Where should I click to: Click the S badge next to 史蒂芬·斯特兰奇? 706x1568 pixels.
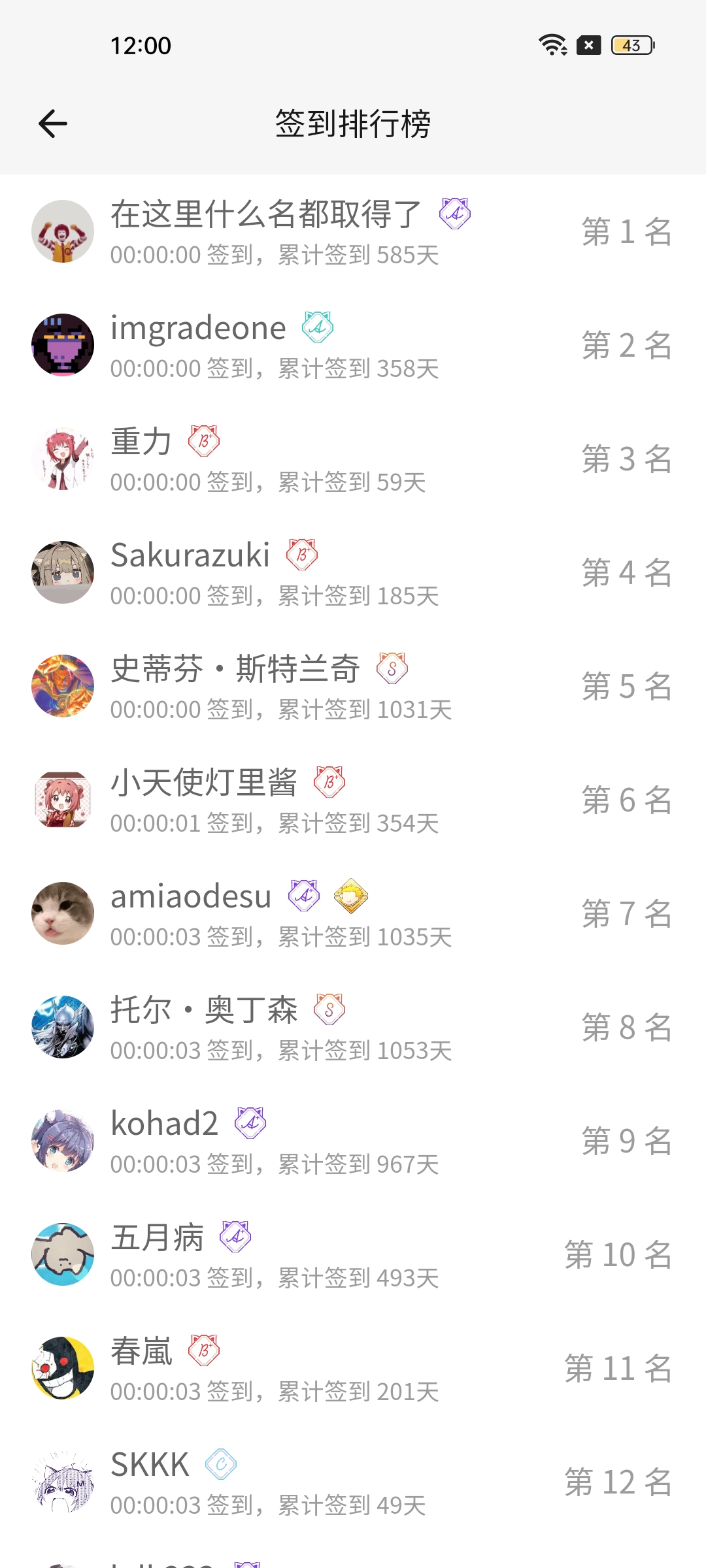(x=392, y=668)
